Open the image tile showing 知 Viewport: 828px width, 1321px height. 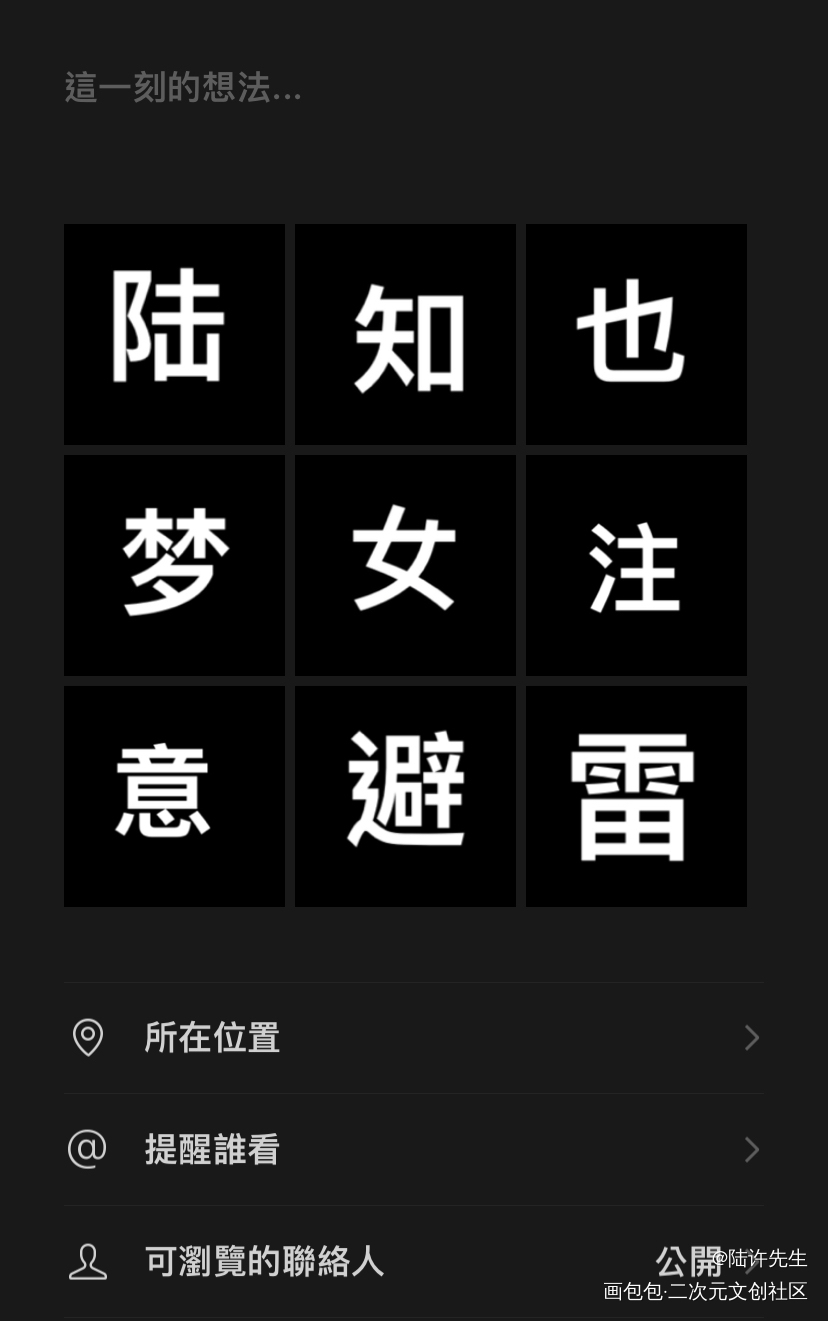click(405, 334)
